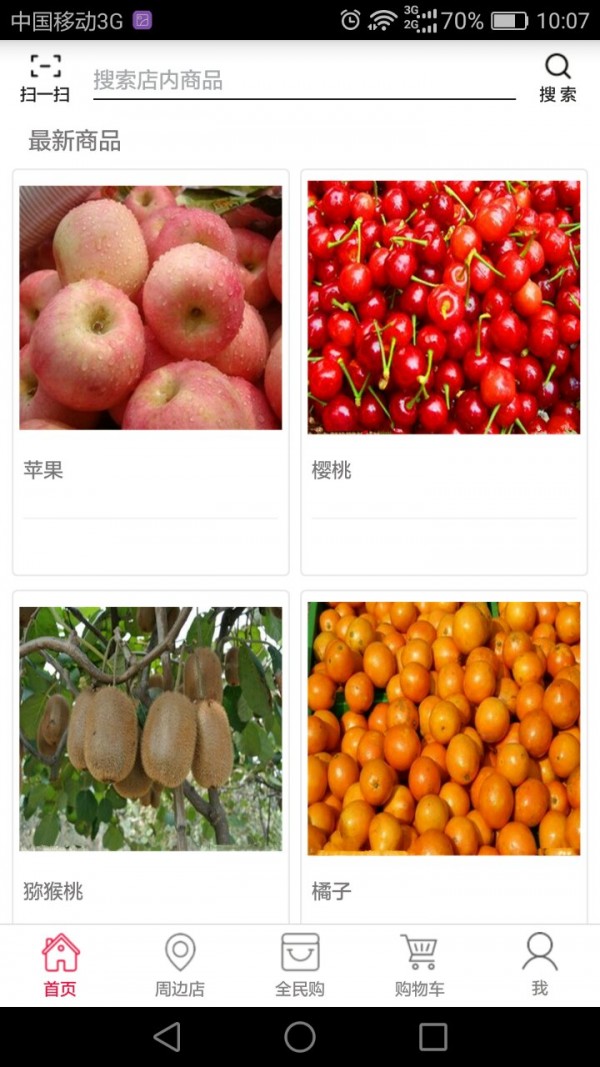Tap the 搜索 magnifier button
This screenshot has height=1067, width=600.
click(557, 78)
